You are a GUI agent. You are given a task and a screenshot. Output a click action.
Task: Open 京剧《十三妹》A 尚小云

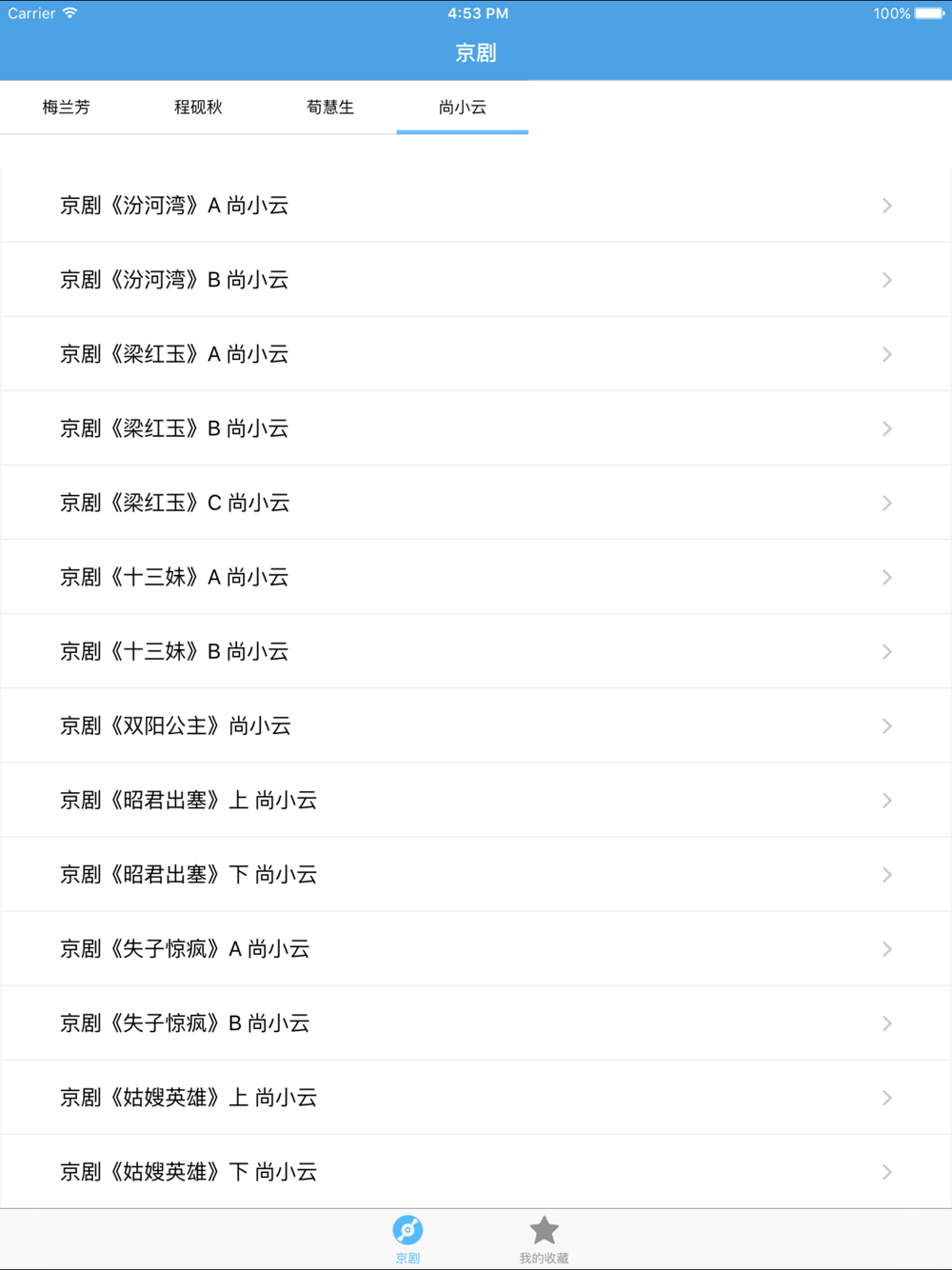click(476, 577)
